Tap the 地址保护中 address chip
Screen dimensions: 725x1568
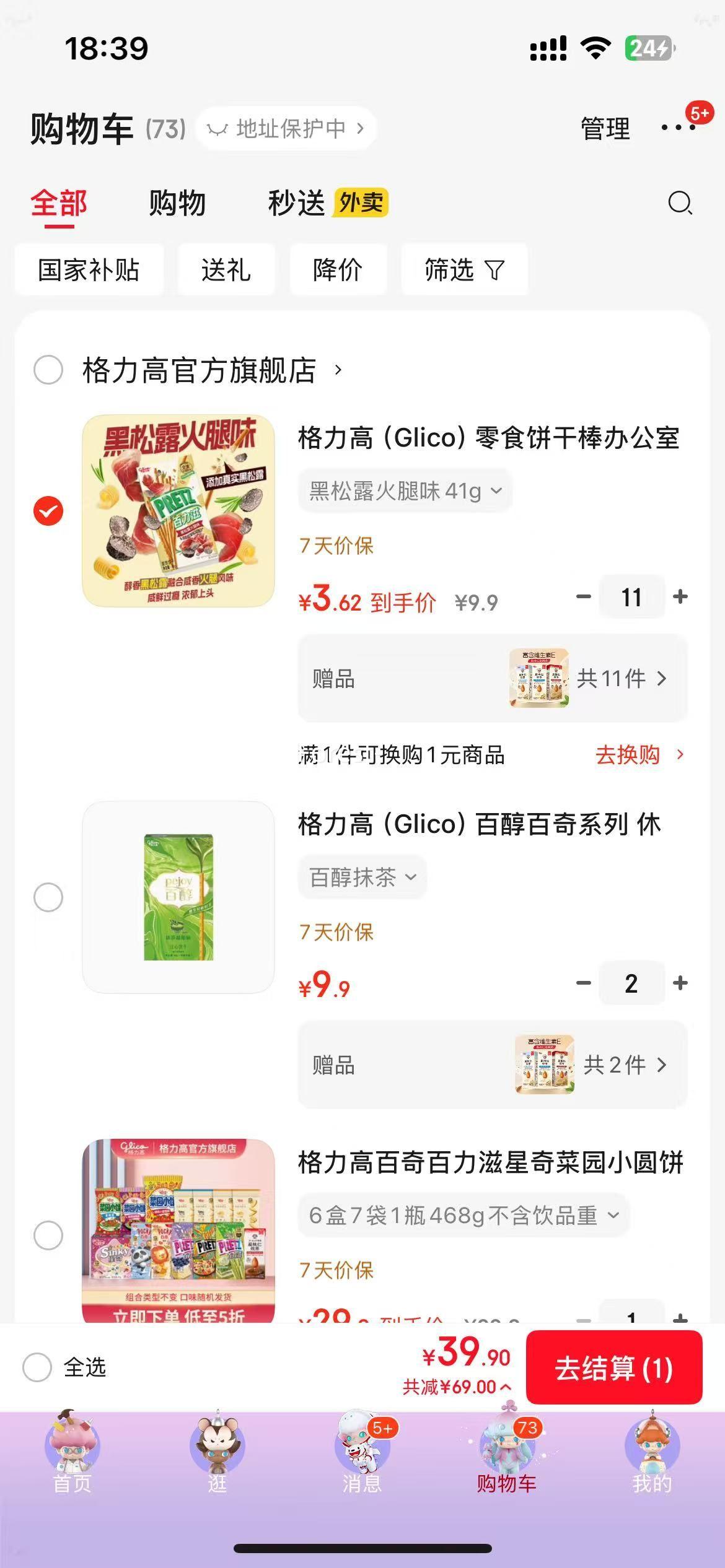(286, 129)
